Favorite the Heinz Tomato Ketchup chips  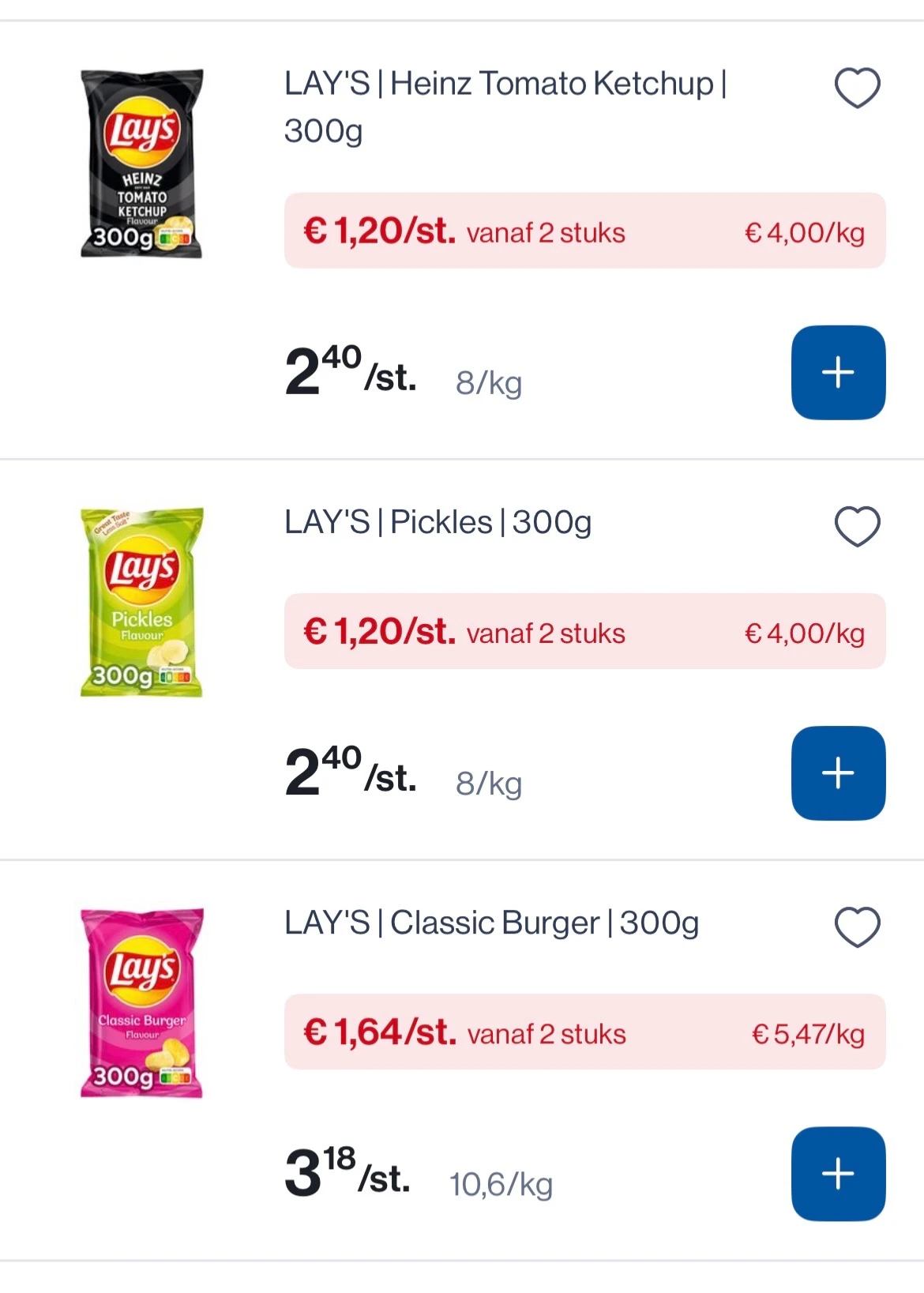click(857, 88)
